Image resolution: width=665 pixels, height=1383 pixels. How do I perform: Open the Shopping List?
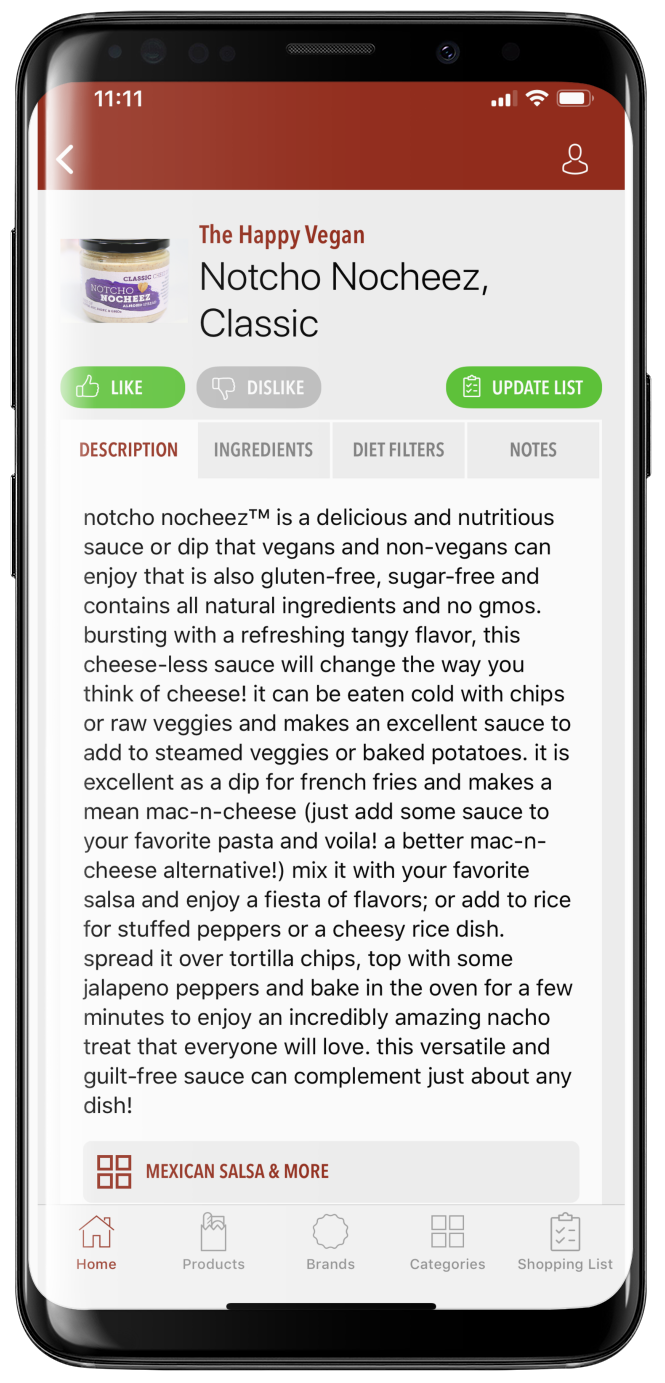click(x=565, y=1242)
